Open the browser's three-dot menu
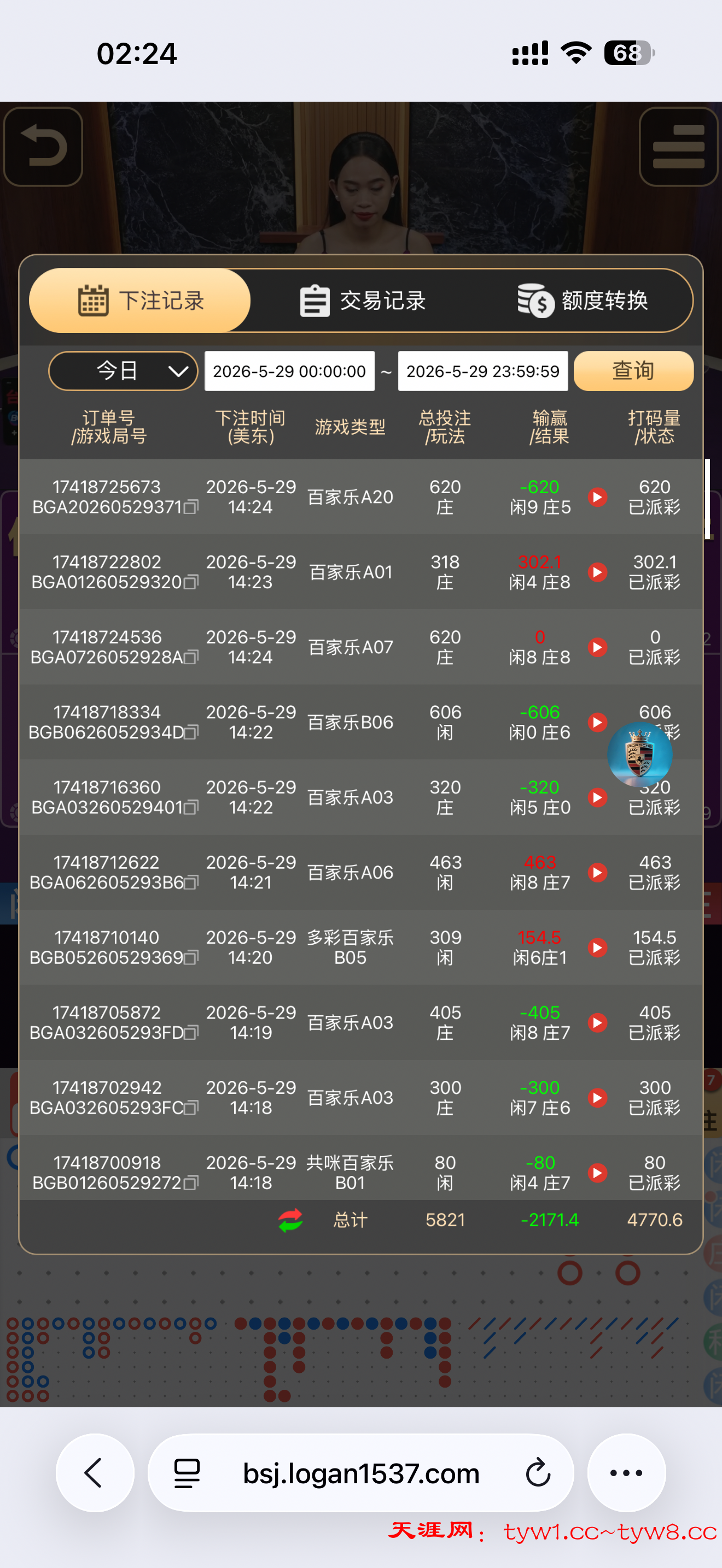 pyautogui.click(x=626, y=1473)
